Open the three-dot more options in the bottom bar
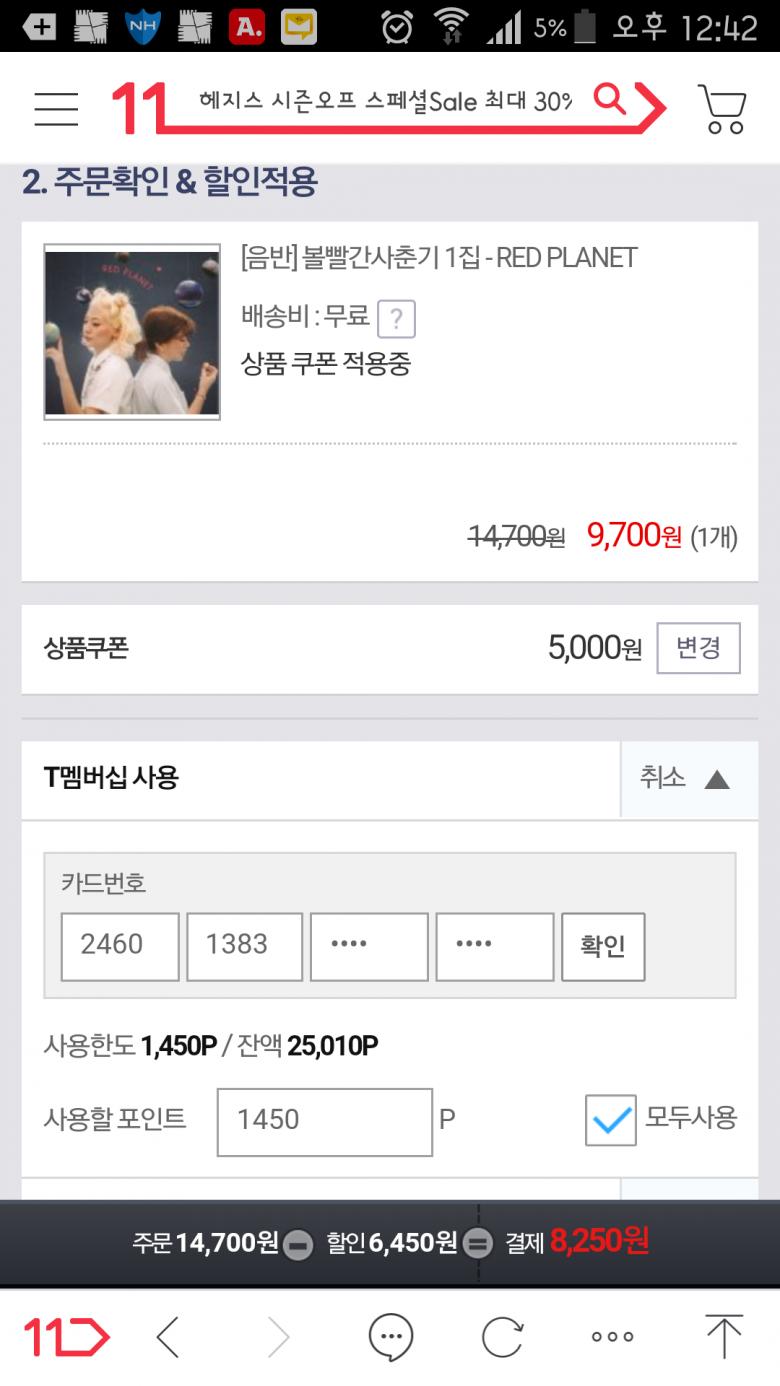The width and height of the screenshot is (780, 1386). point(612,1337)
